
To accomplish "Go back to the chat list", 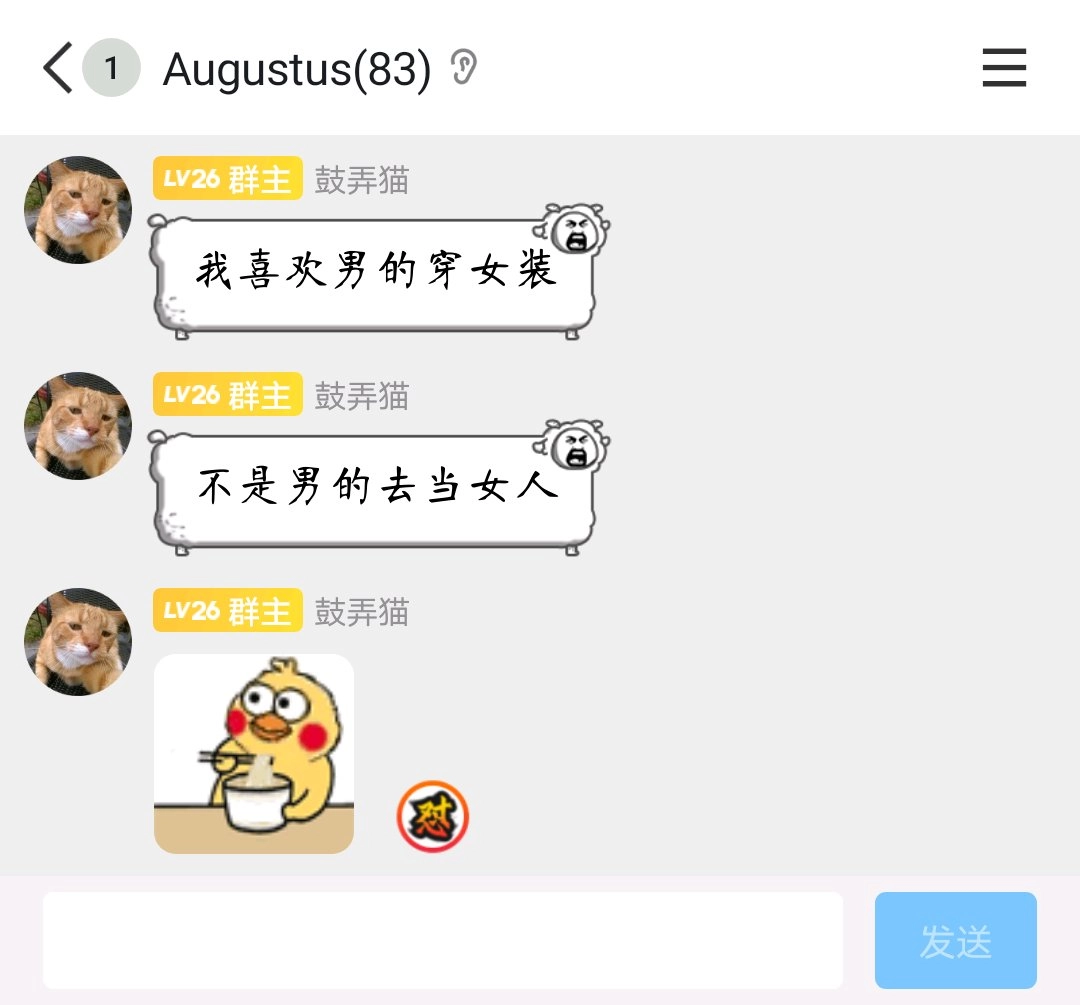I will point(58,69).
